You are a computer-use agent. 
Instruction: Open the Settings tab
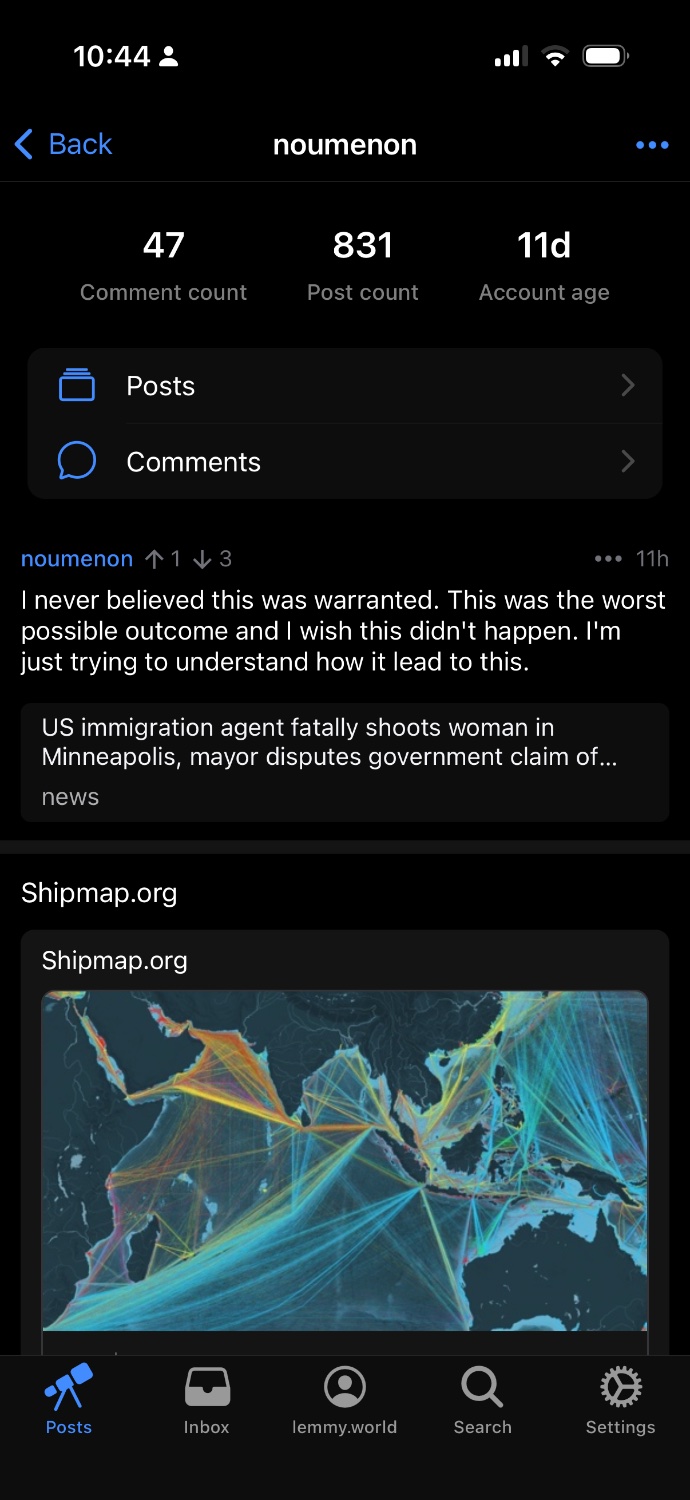pos(620,1400)
